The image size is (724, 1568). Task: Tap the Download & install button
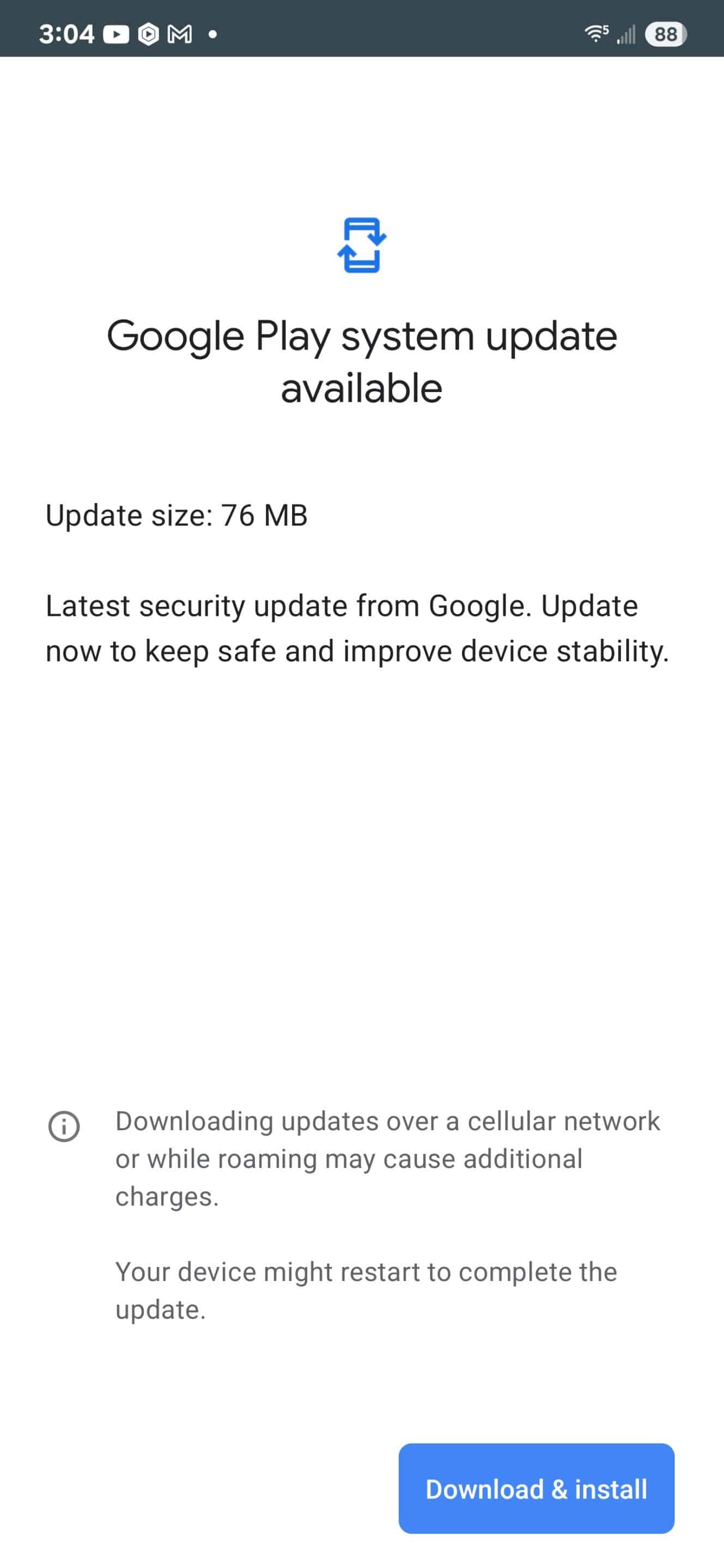click(537, 1489)
